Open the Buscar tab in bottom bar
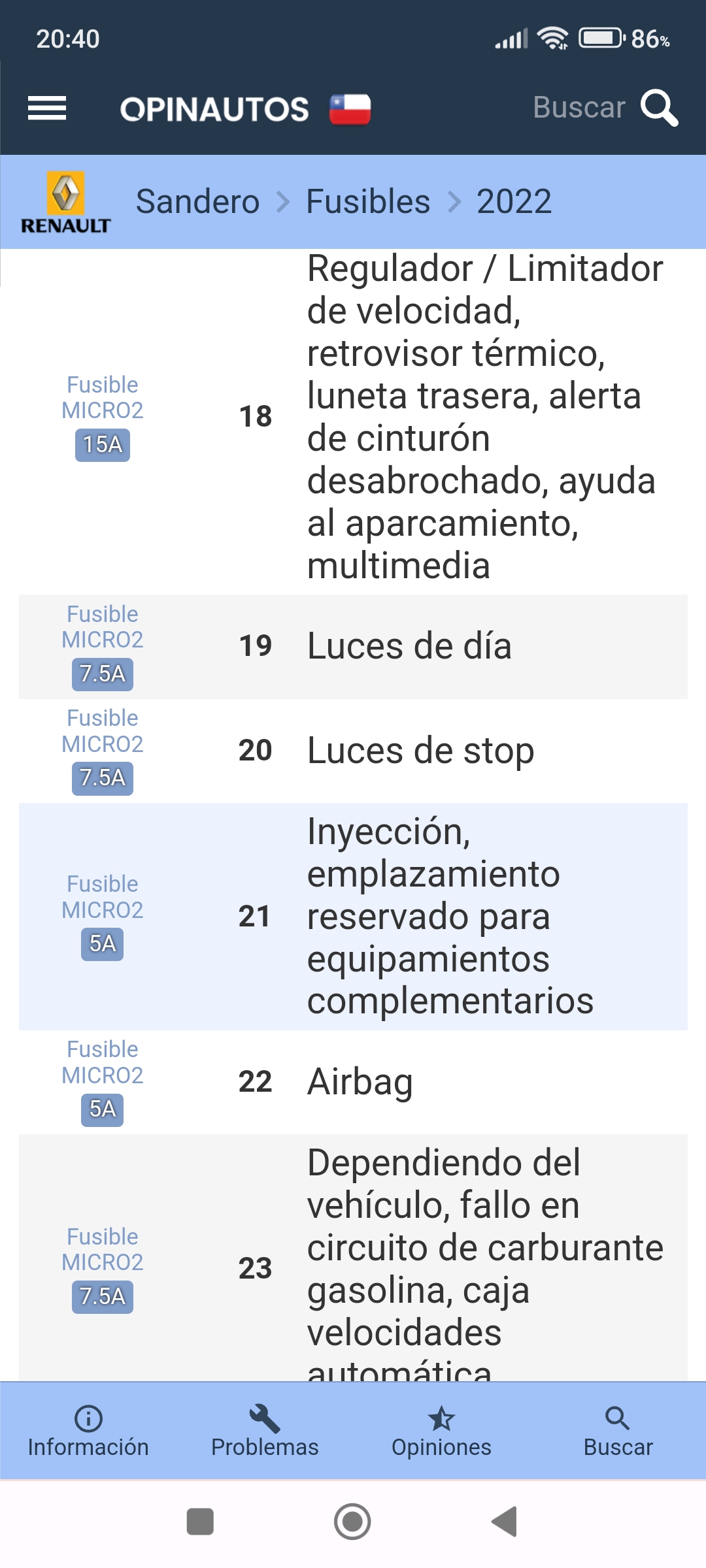 click(x=618, y=1431)
